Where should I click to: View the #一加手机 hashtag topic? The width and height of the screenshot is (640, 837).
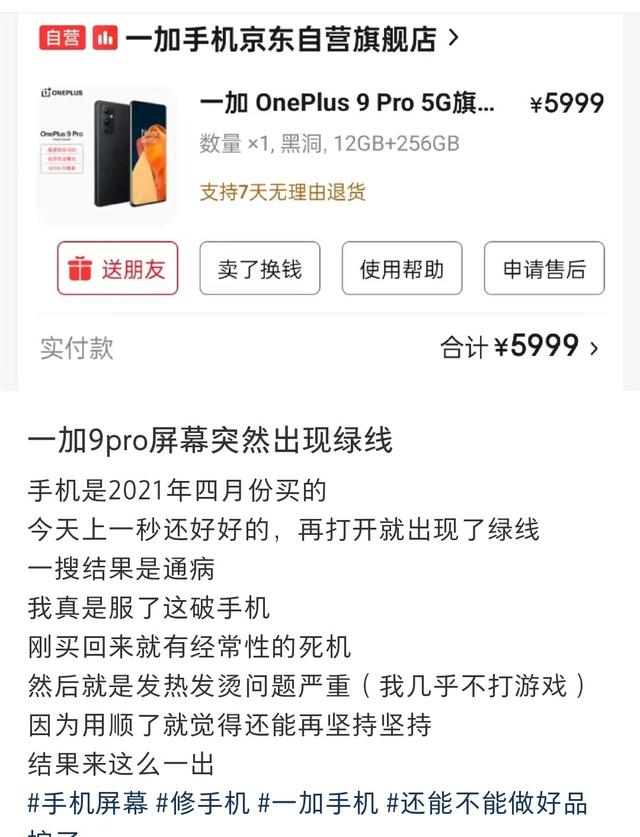pyautogui.click(x=318, y=803)
